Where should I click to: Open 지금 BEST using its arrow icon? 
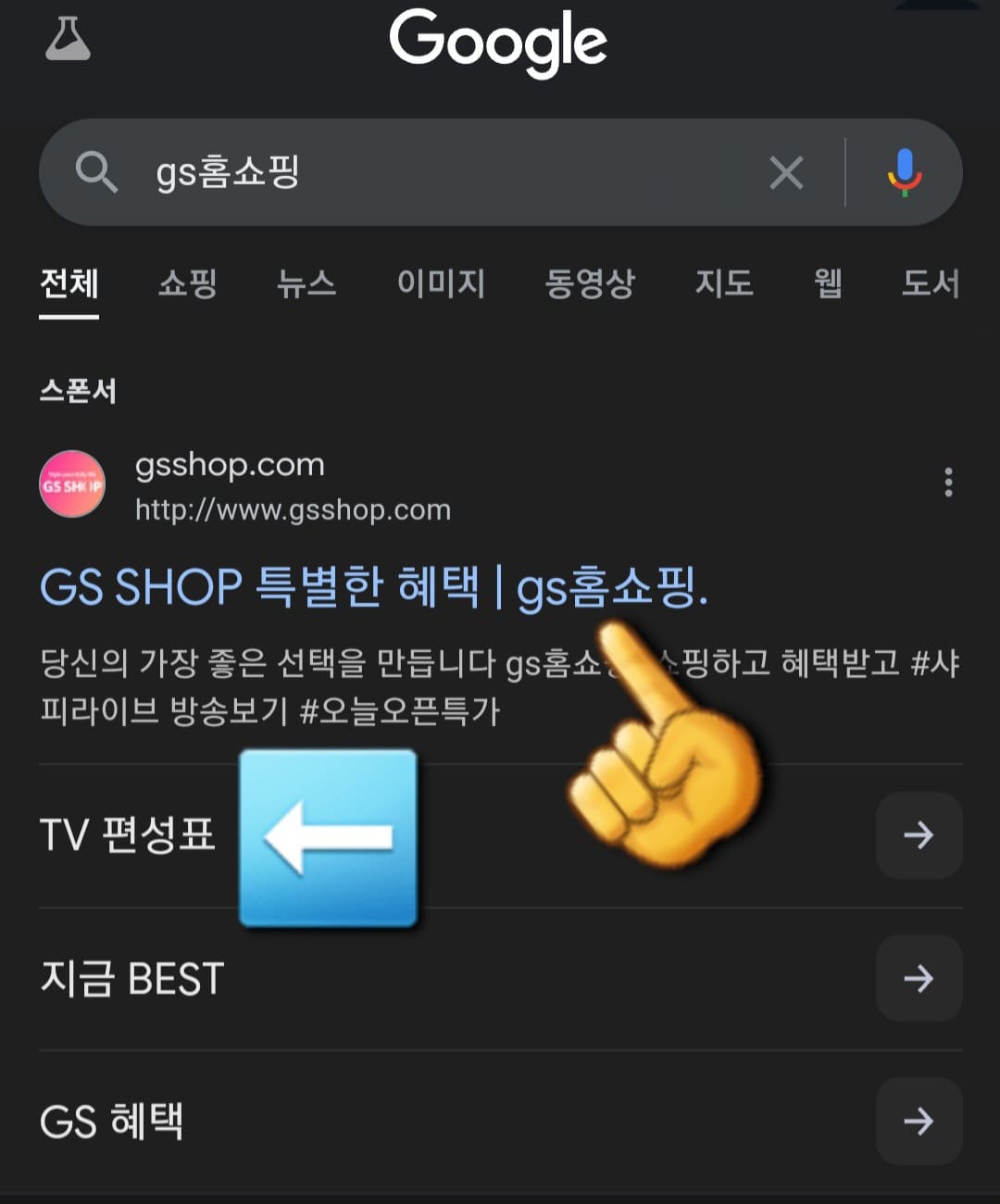[918, 979]
